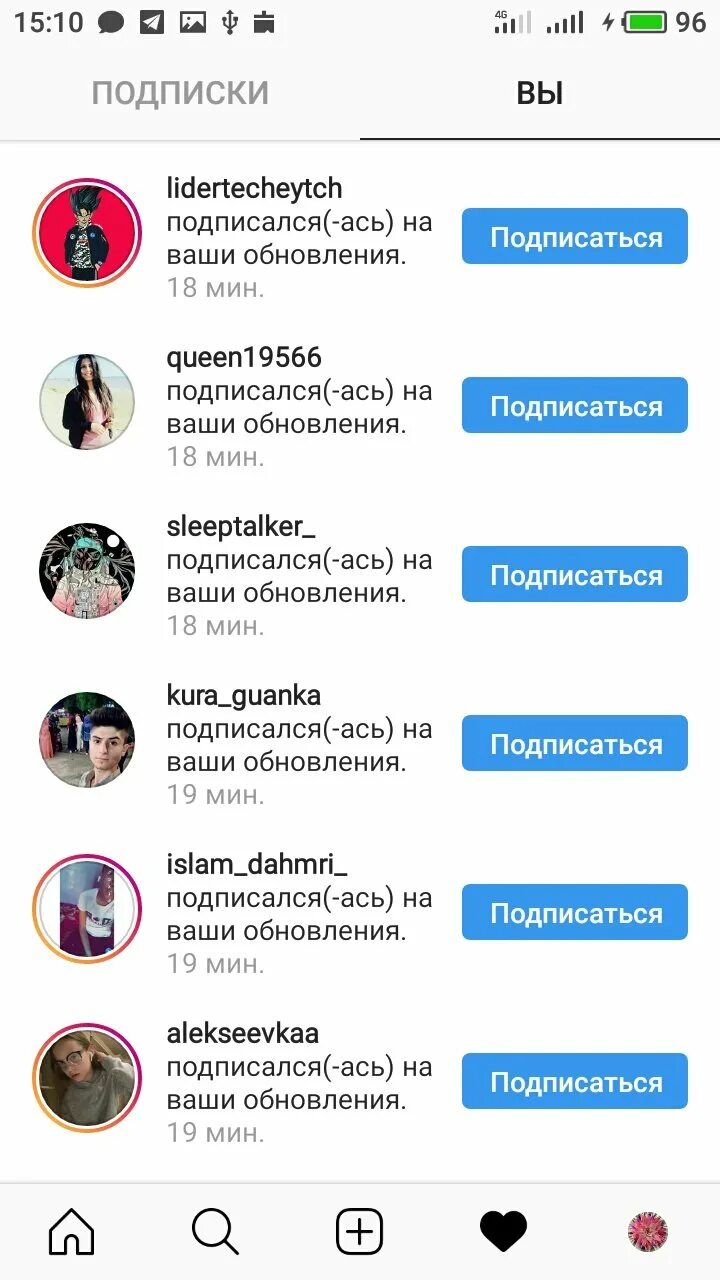720x1280 pixels.
Task: Select the Вы tab
Action: pyautogui.click(x=540, y=93)
